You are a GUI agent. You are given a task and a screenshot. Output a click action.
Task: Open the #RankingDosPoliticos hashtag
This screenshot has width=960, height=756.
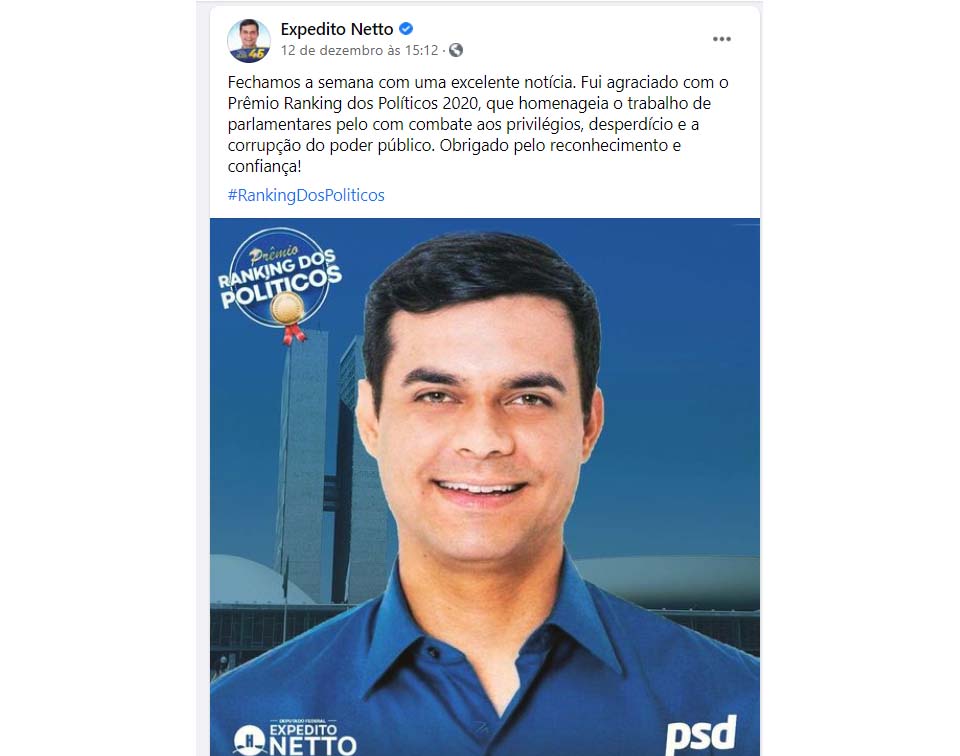point(306,195)
